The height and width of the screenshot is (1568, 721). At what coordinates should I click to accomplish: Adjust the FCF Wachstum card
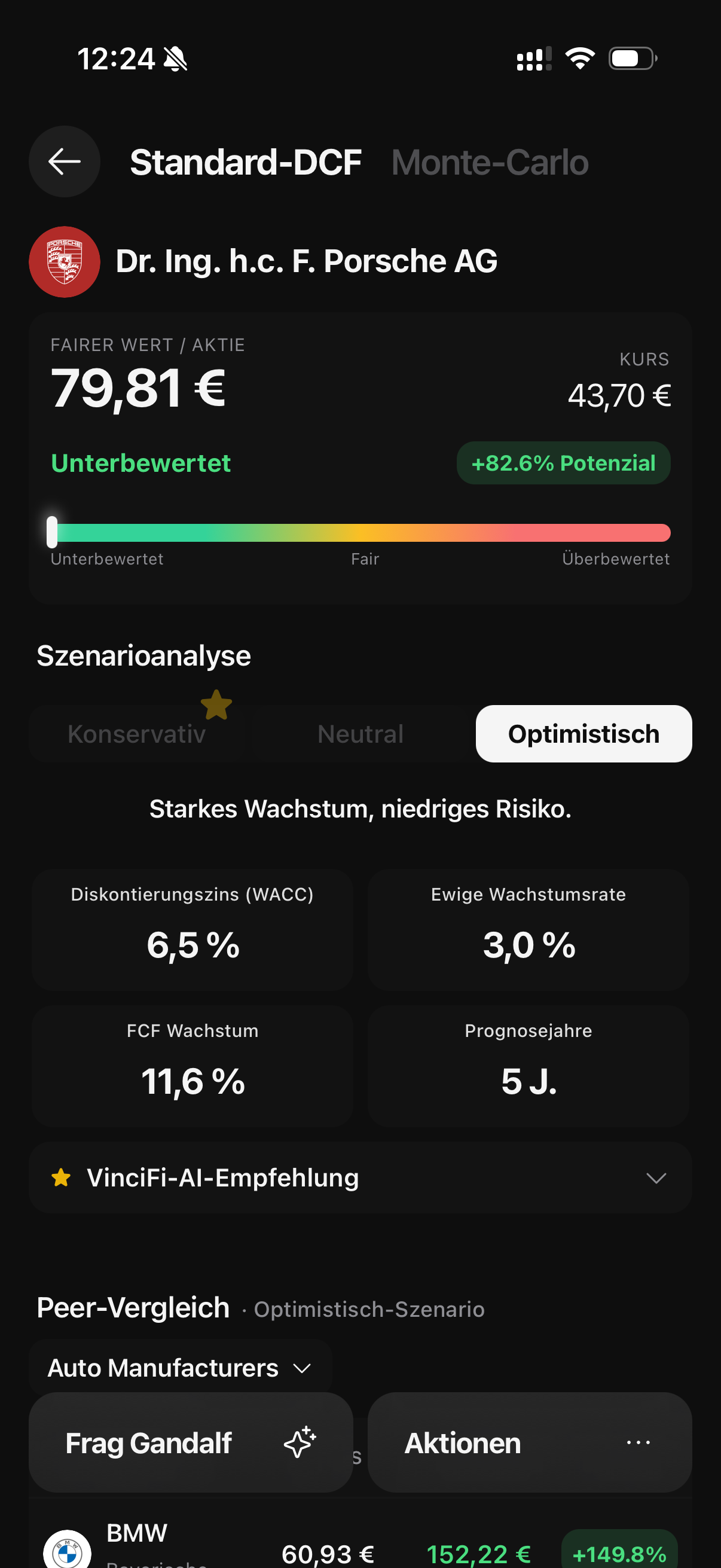(193, 1066)
